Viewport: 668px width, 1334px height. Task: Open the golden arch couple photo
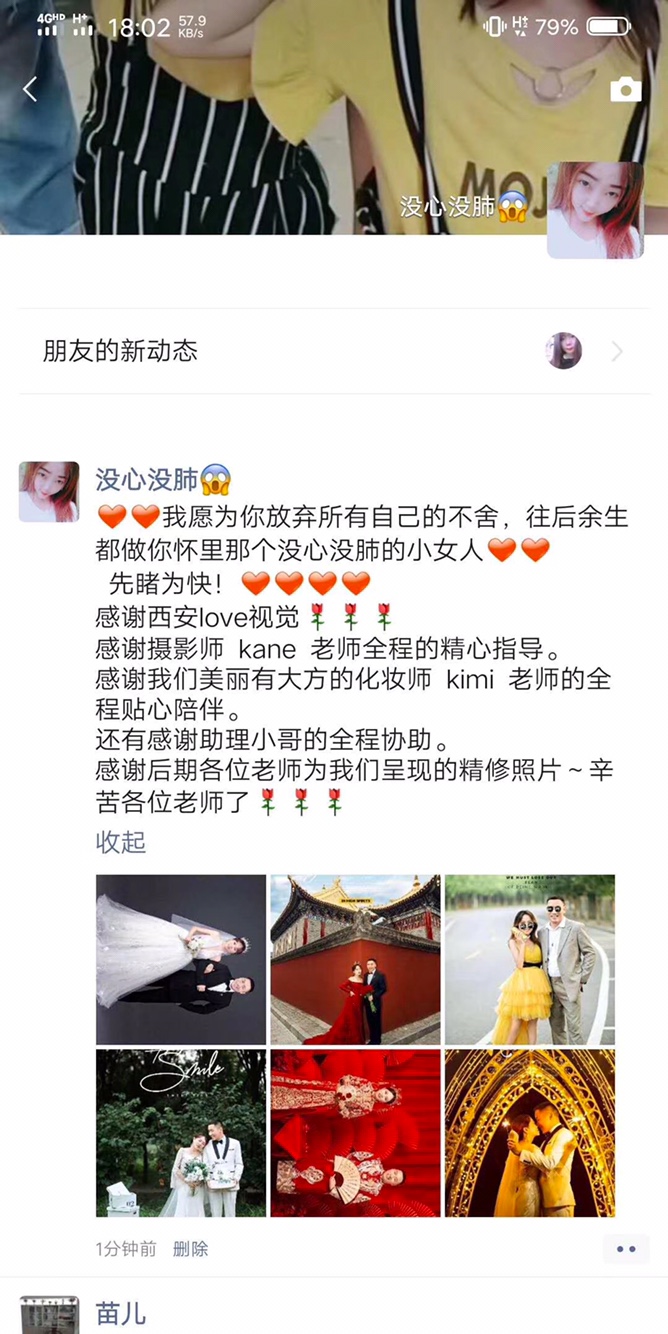tap(530, 1133)
